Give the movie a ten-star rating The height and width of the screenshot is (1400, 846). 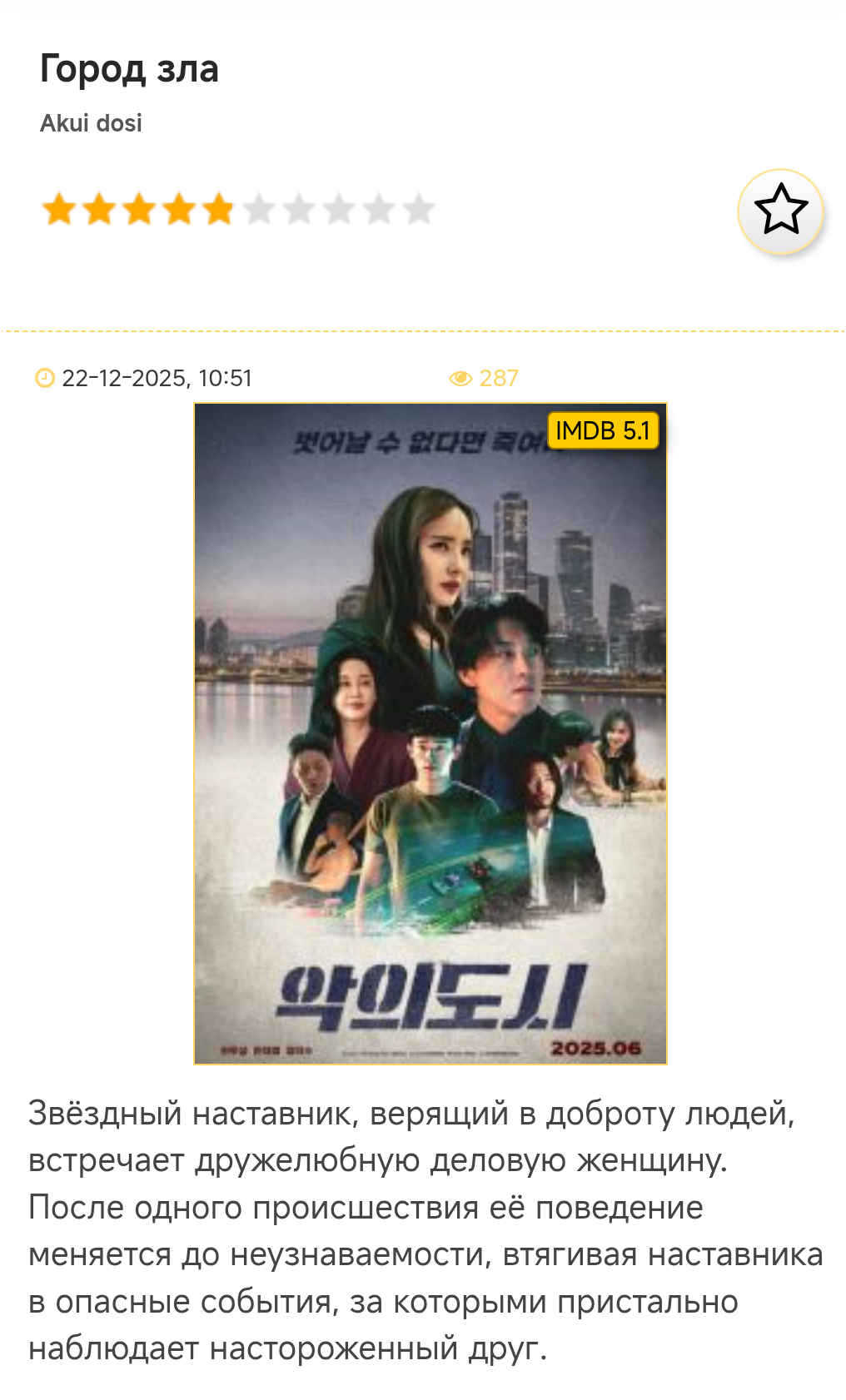click(419, 210)
